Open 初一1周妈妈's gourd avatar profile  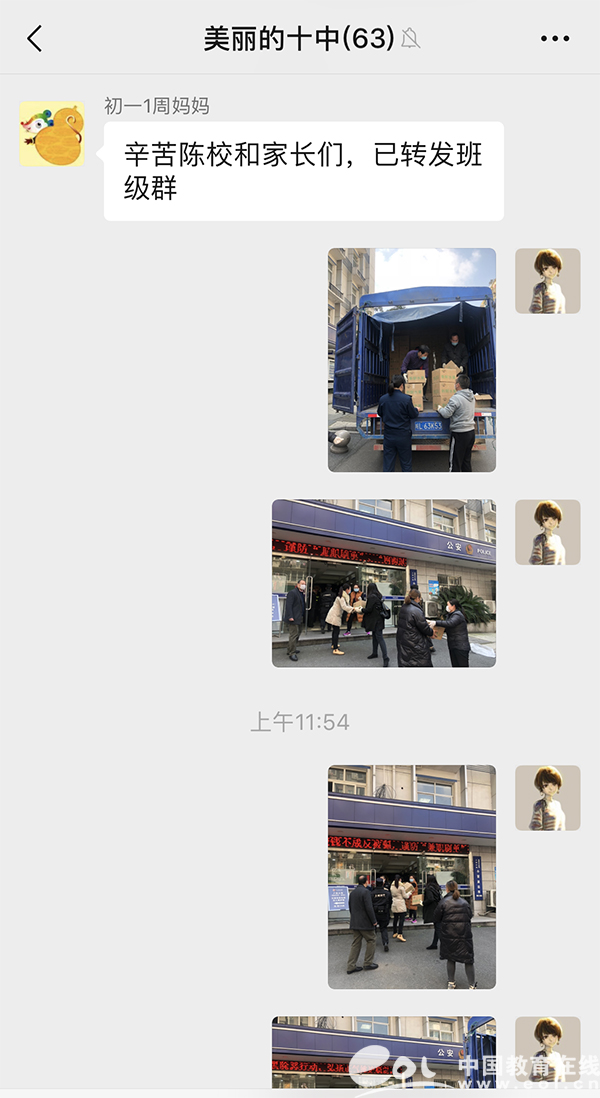pyautogui.click(x=52, y=133)
